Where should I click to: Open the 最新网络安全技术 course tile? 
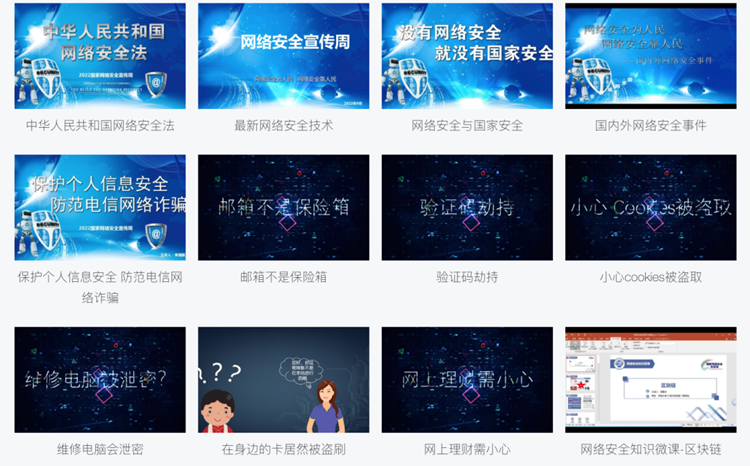(x=283, y=56)
